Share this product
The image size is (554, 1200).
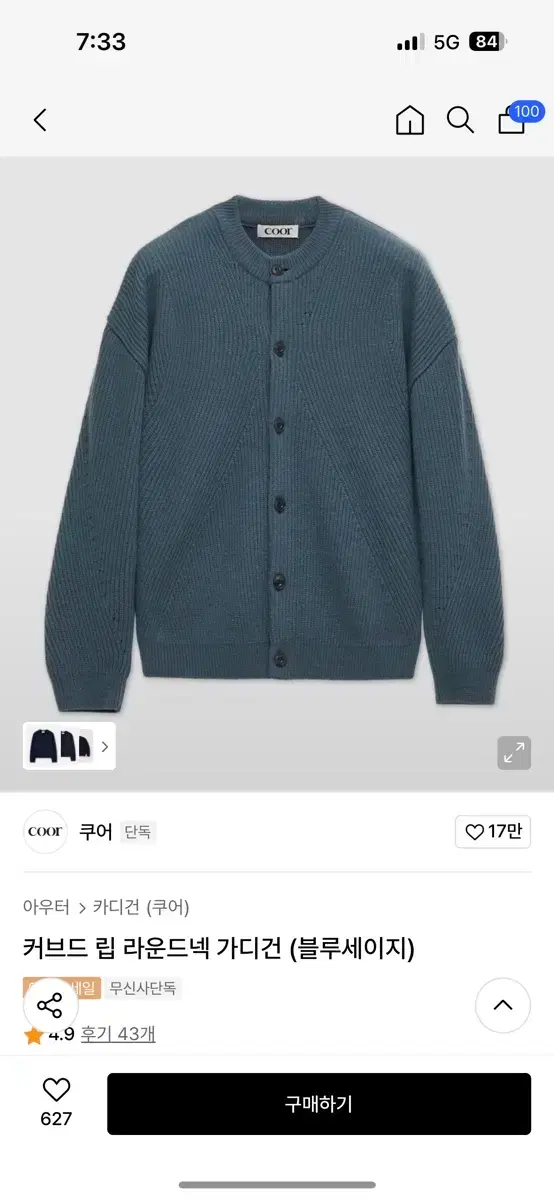coord(49,1006)
